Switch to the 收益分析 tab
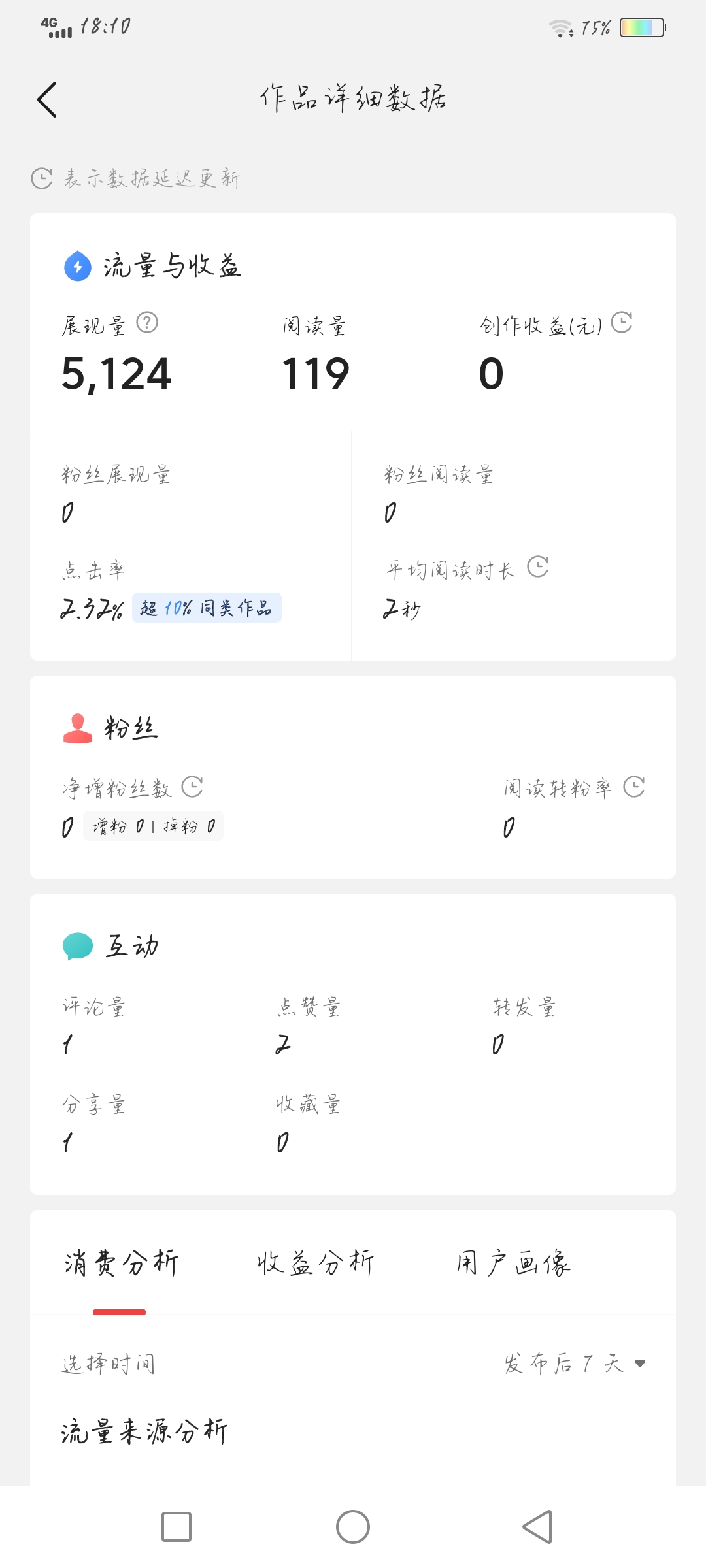 (x=318, y=1261)
